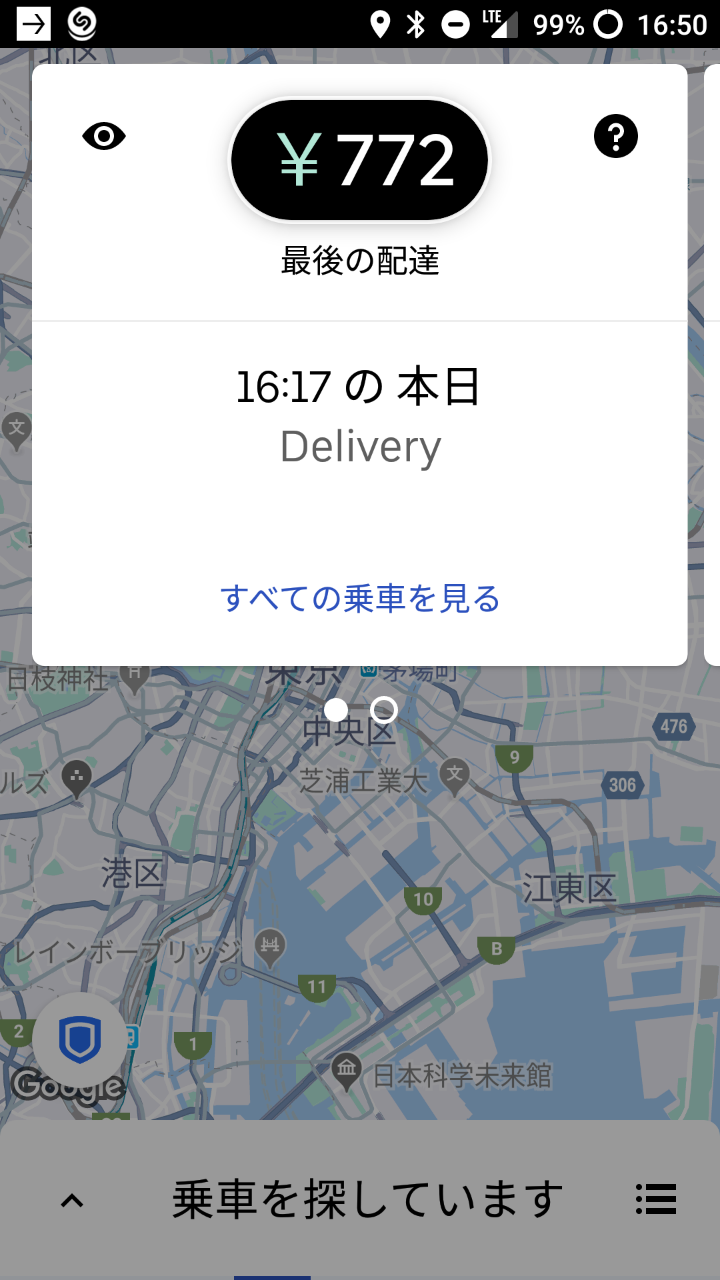Screen dimensions: 720x1280
Task: Hide earnings with the eye icon
Action: [x=104, y=136]
